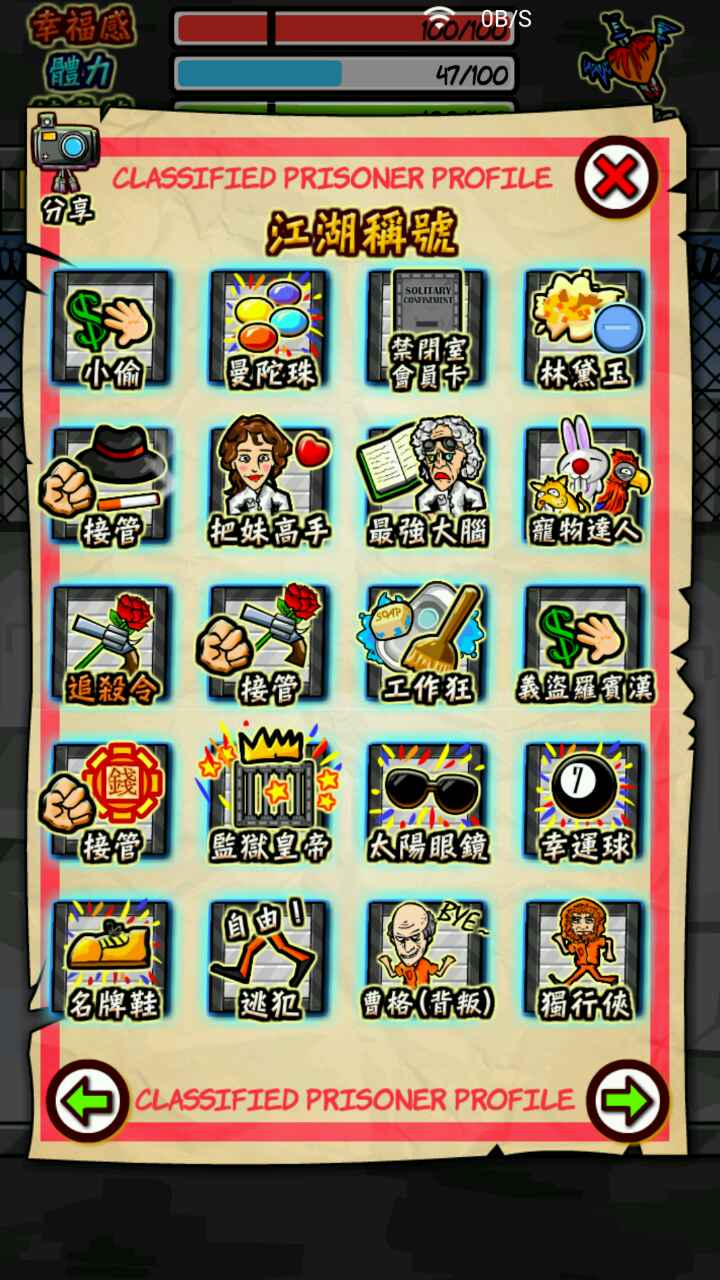Tap the 追殺令 badge
This screenshot has height=1280, width=720.
coord(111,643)
